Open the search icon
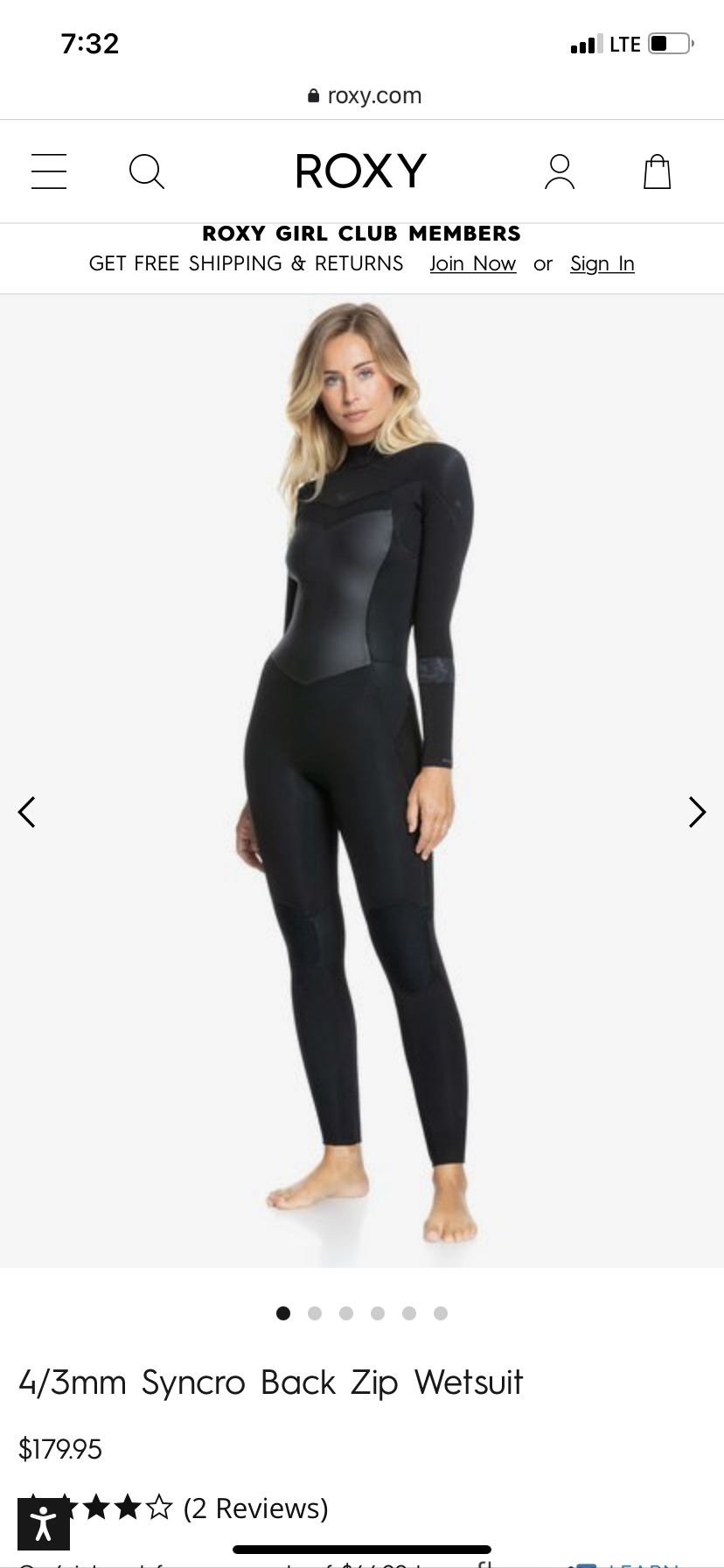724x1568 pixels. [146, 171]
